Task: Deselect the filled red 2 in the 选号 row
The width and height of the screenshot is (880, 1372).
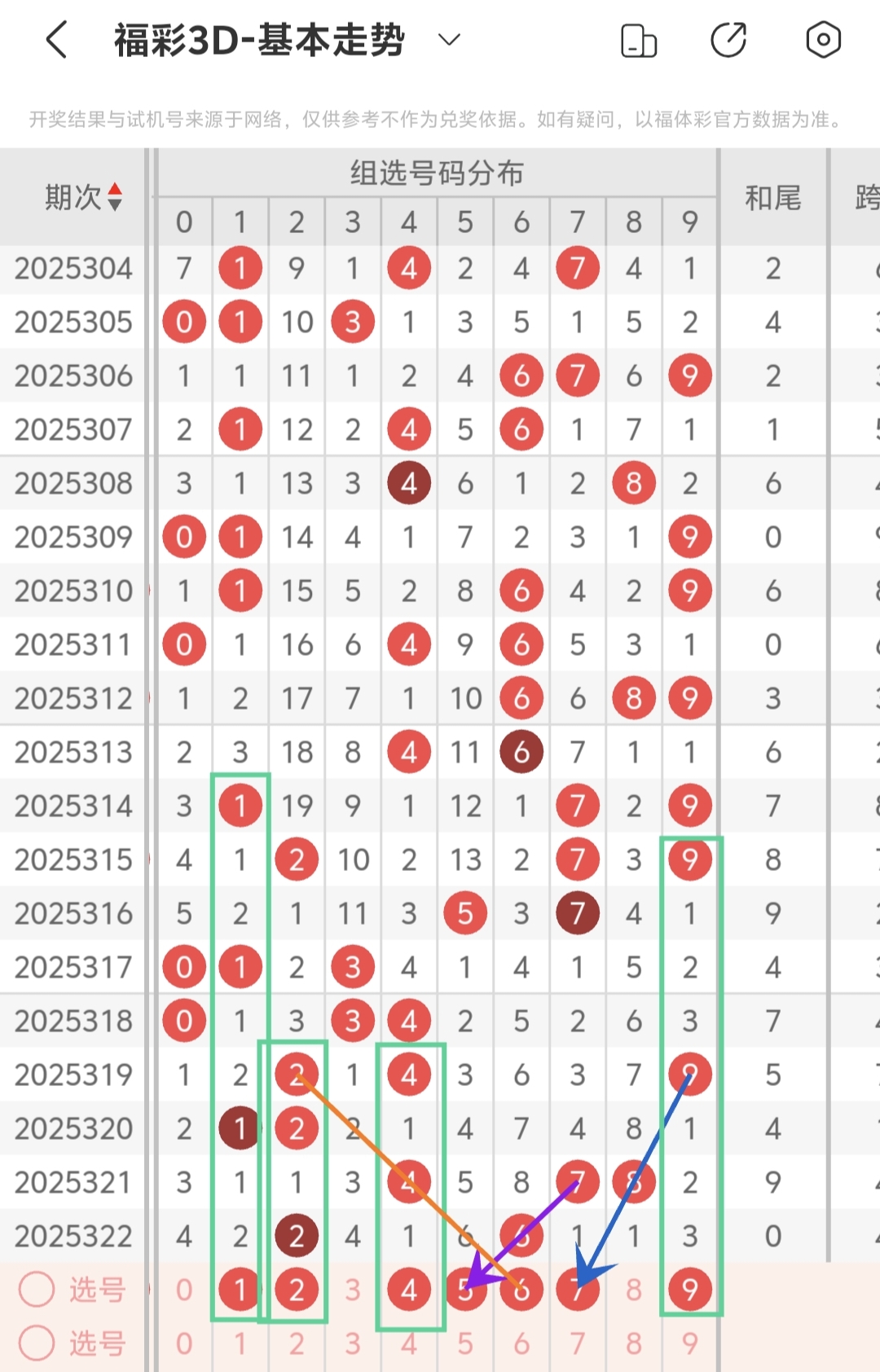Action: coord(297,1290)
